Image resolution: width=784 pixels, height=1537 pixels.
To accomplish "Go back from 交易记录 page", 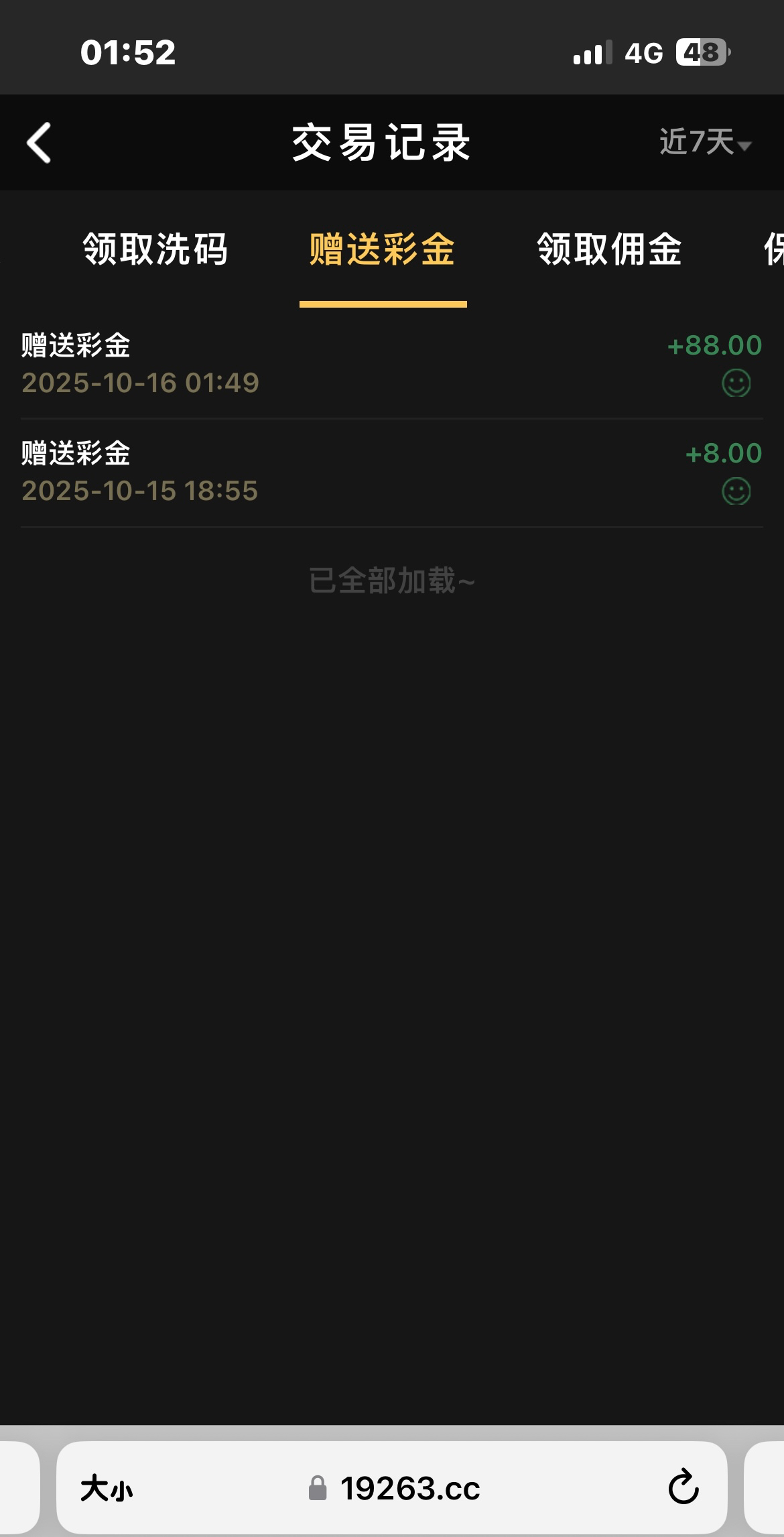I will click(39, 142).
